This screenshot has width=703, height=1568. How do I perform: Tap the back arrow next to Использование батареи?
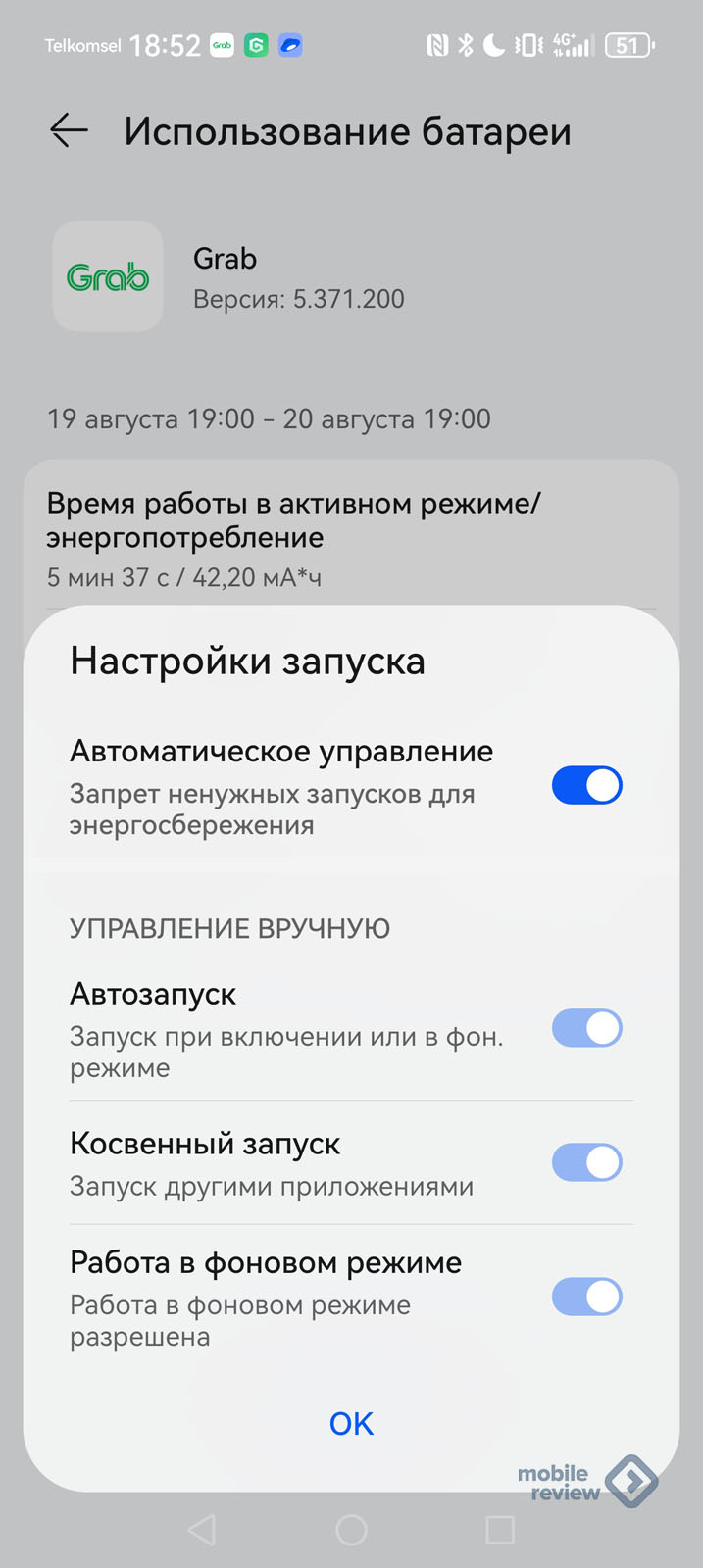click(x=70, y=130)
